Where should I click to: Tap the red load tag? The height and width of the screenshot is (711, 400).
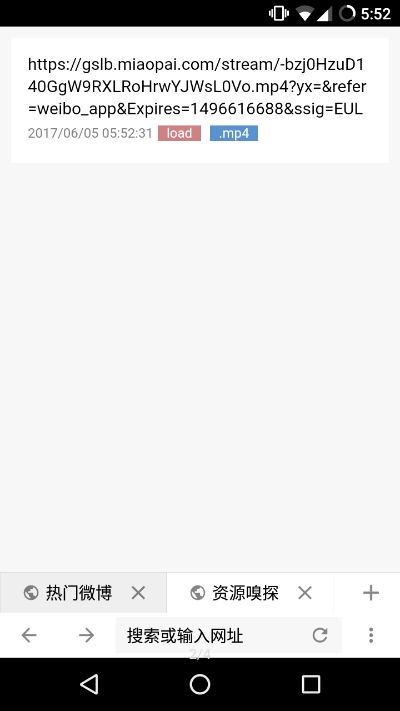[x=179, y=133]
